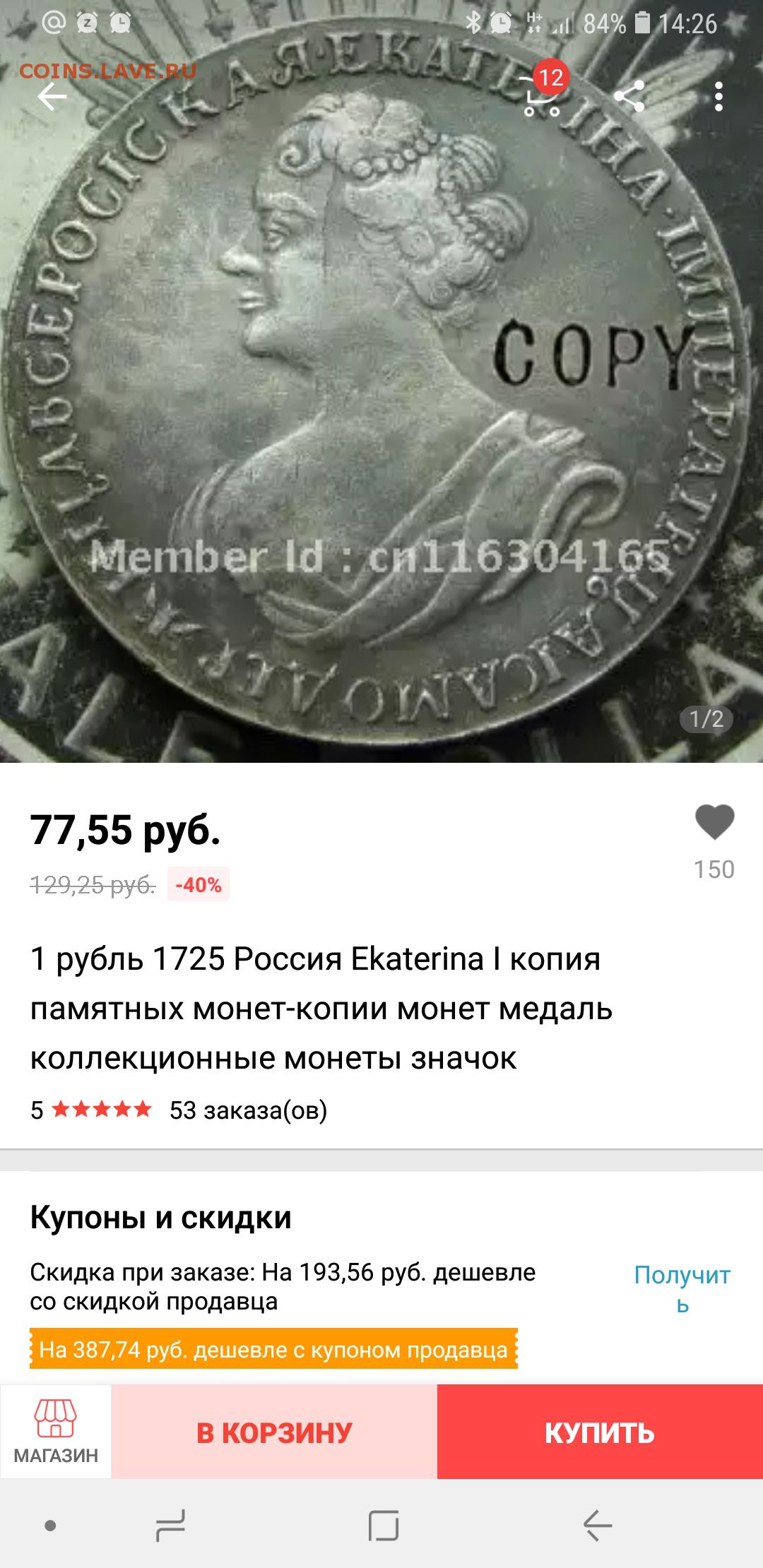This screenshot has height=1568, width=763.
Task: Open reviews via the 5-star rating
Action: click(x=91, y=1110)
